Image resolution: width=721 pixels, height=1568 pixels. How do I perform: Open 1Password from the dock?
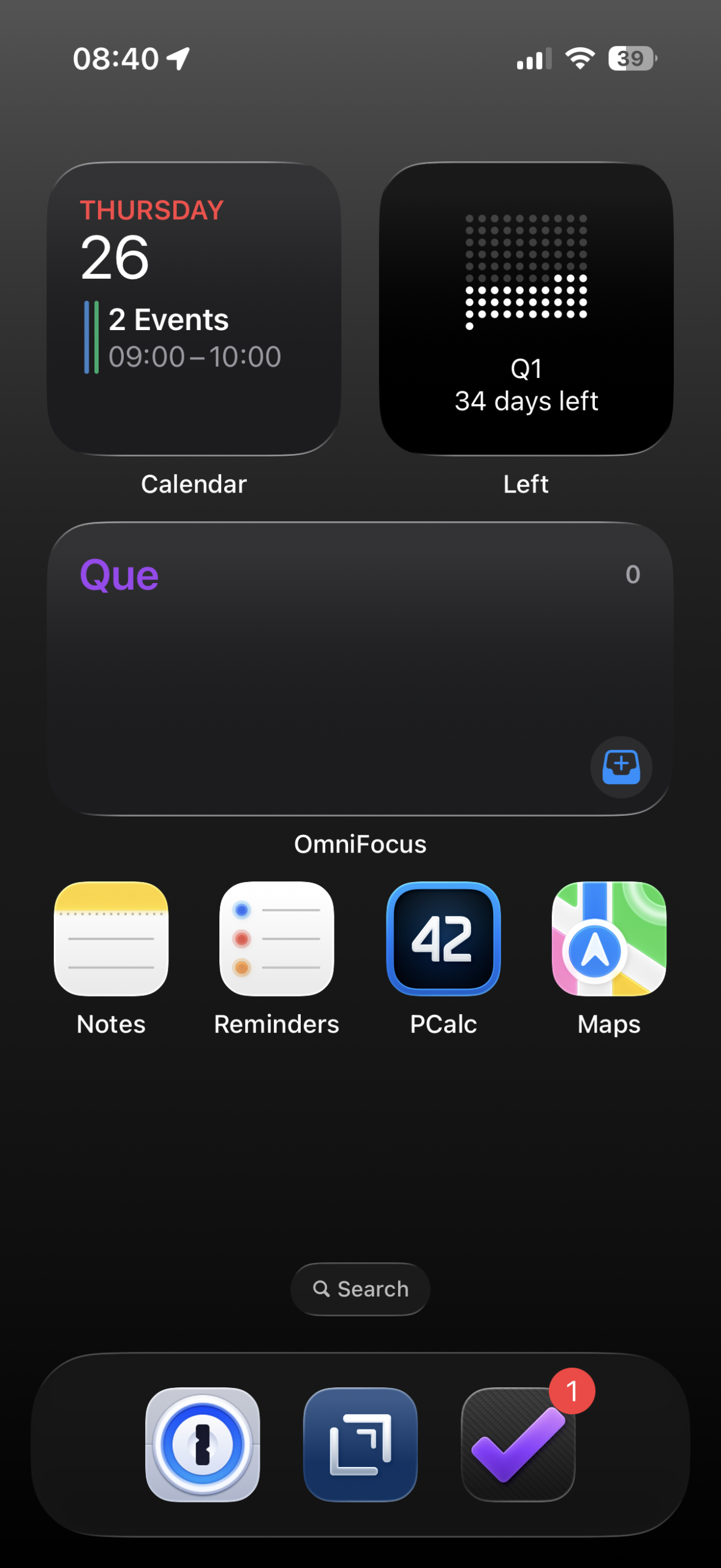[203, 1444]
